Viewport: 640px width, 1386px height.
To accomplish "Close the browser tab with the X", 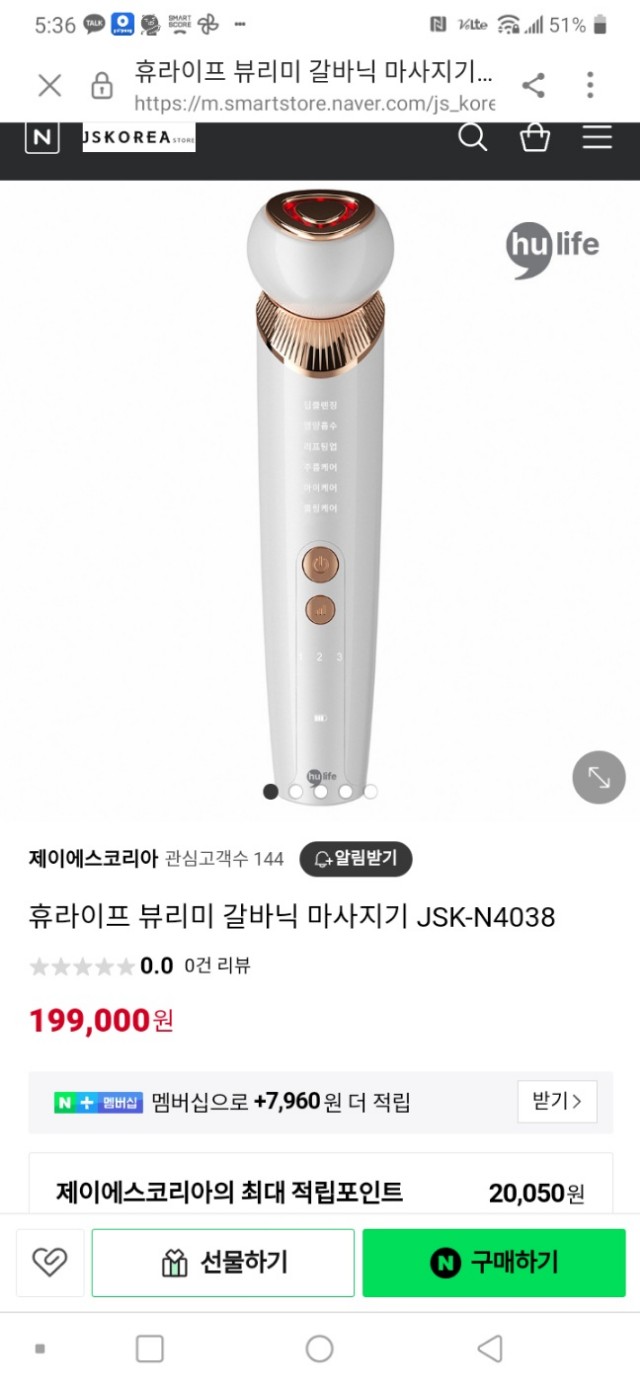I will coord(49,86).
